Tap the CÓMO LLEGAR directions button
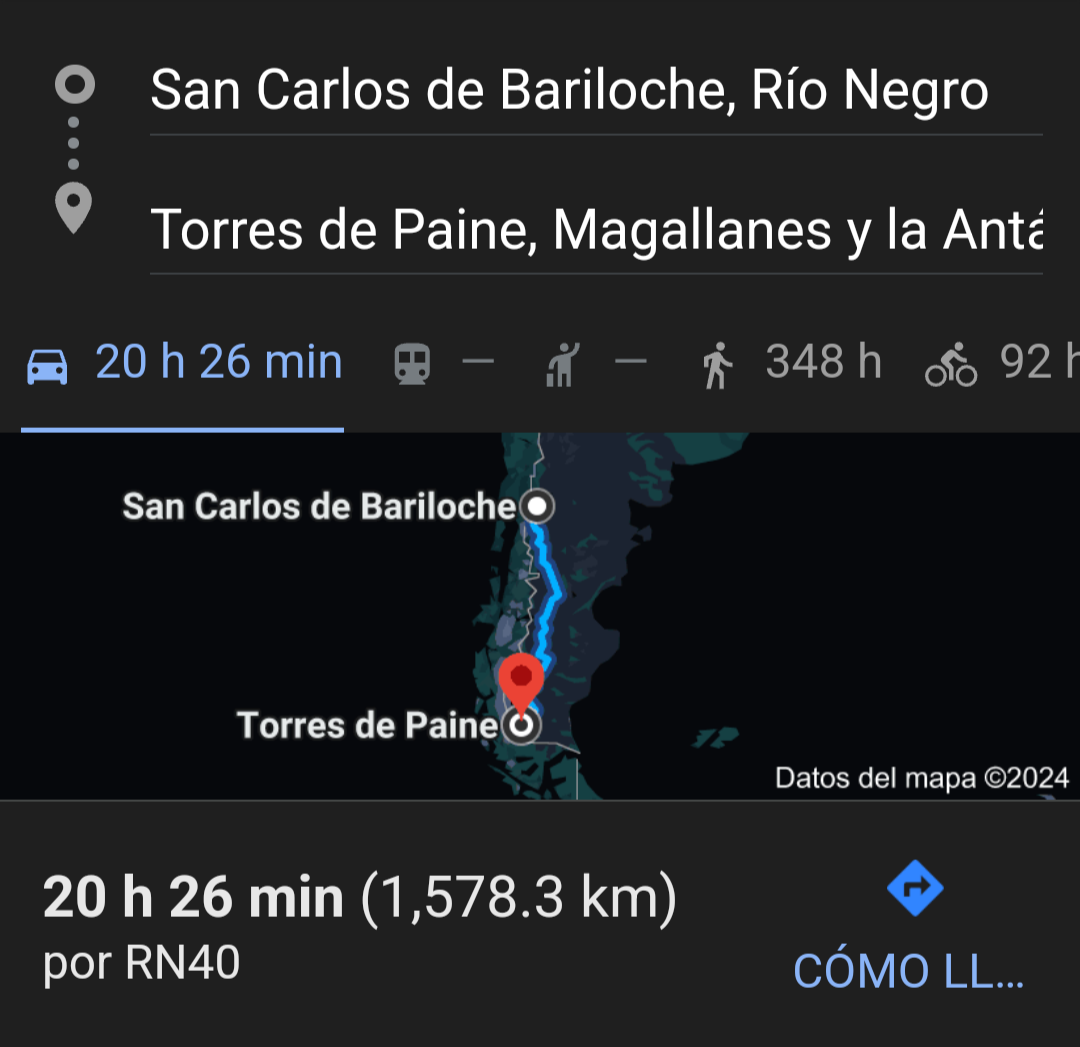Image resolution: width=1080 pixels, height=1047 pixels. pos(911,930)
